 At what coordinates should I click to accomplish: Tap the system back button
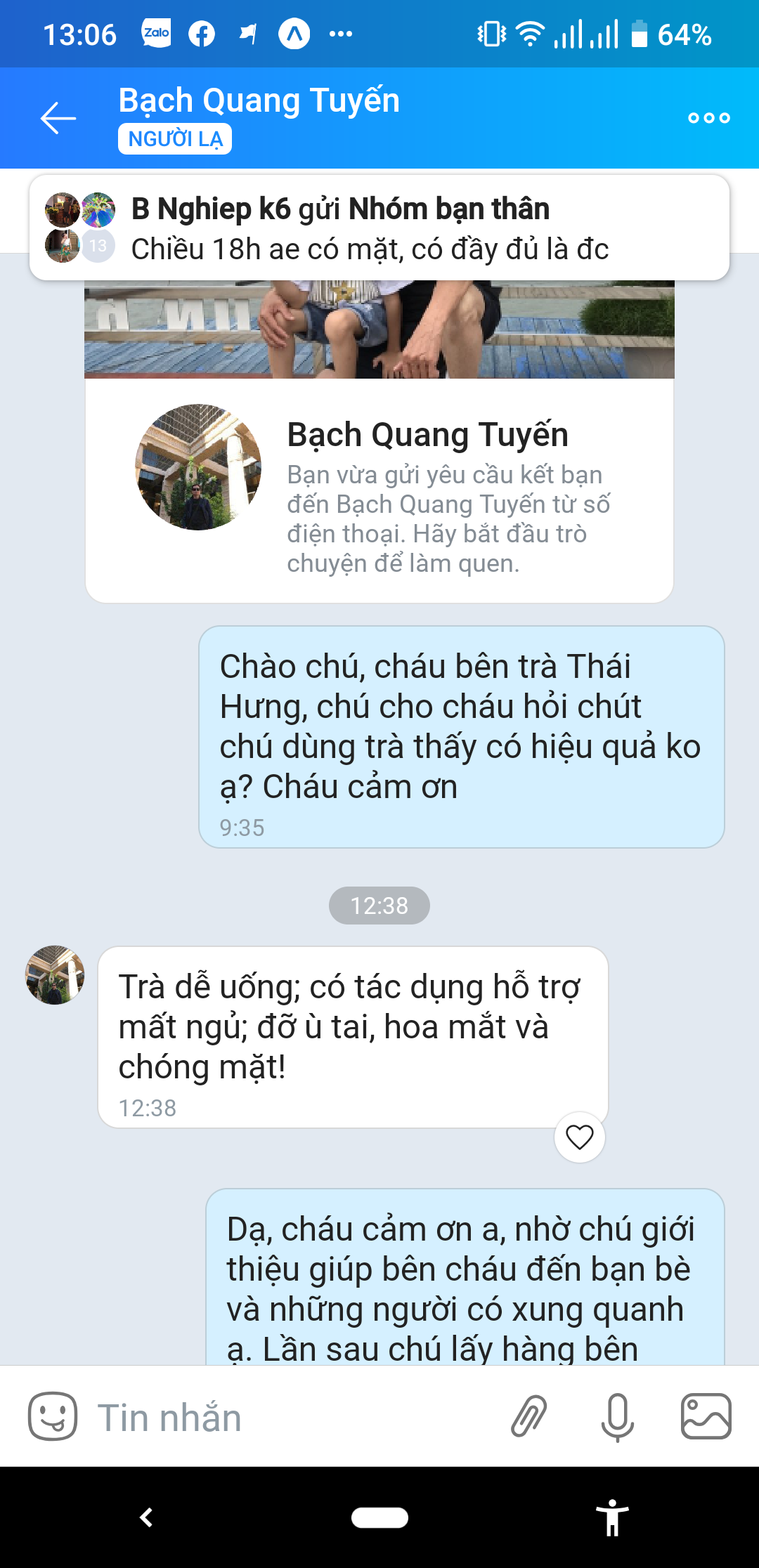[x=146, y=1517]
